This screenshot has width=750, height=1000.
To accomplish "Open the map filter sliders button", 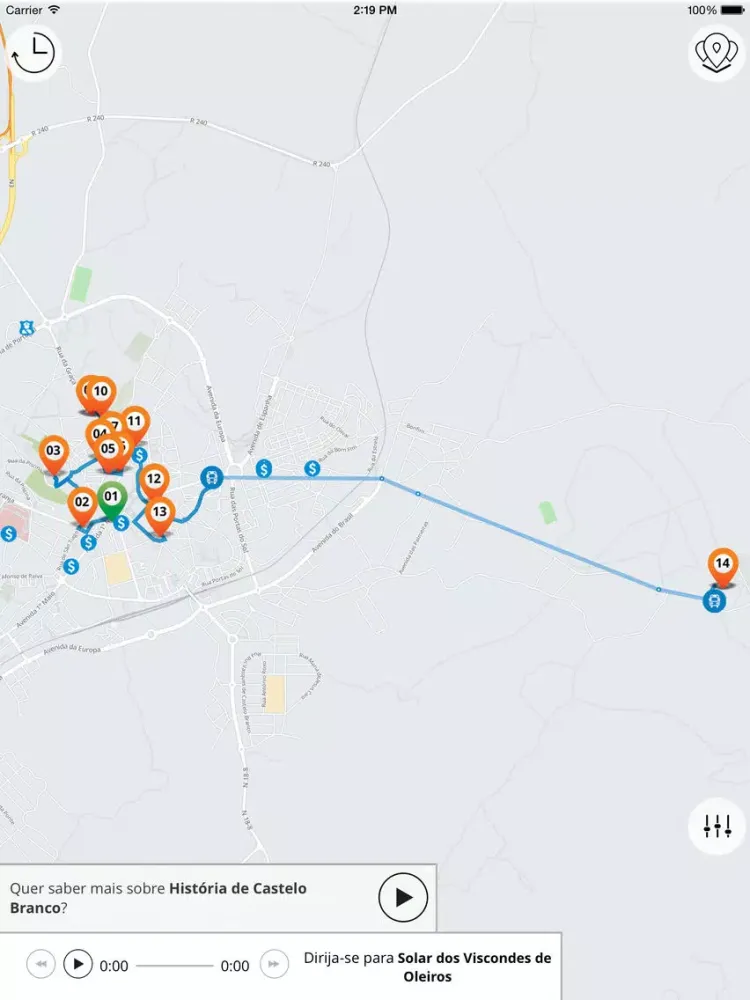I will click(x=717, y=826).
